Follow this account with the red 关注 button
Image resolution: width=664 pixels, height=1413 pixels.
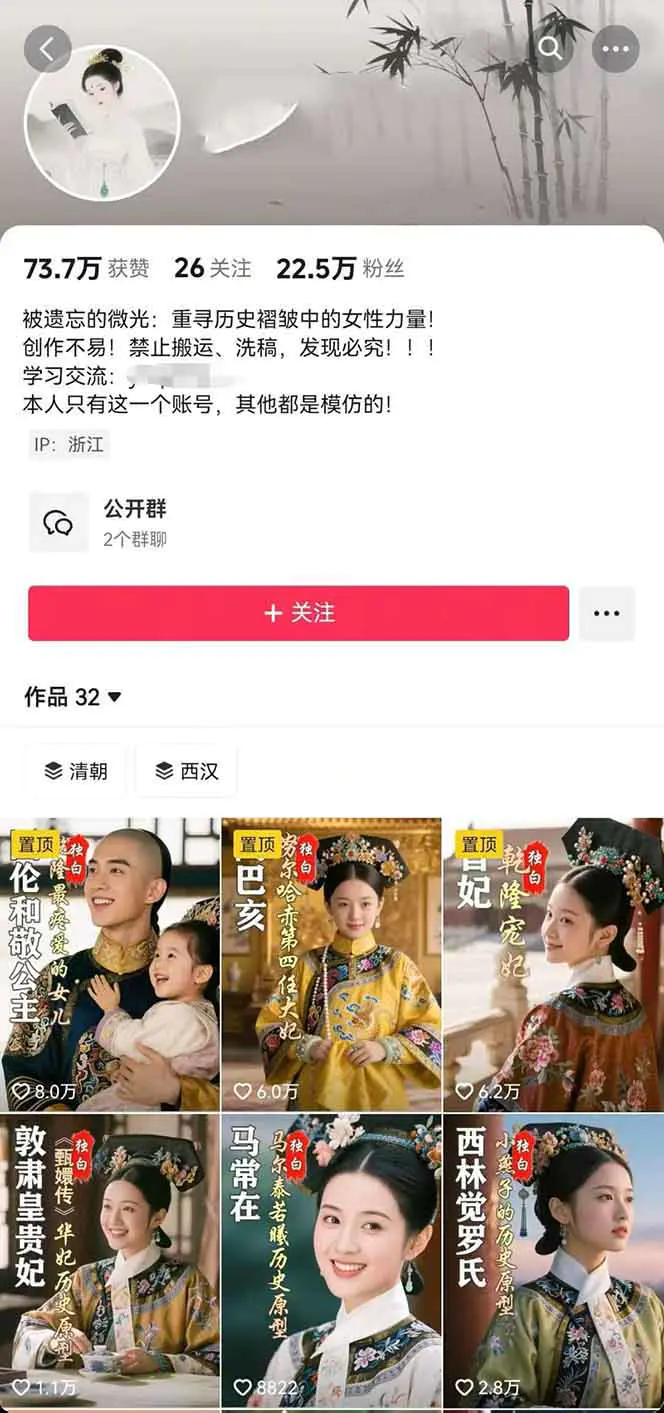tap(298, 613)
